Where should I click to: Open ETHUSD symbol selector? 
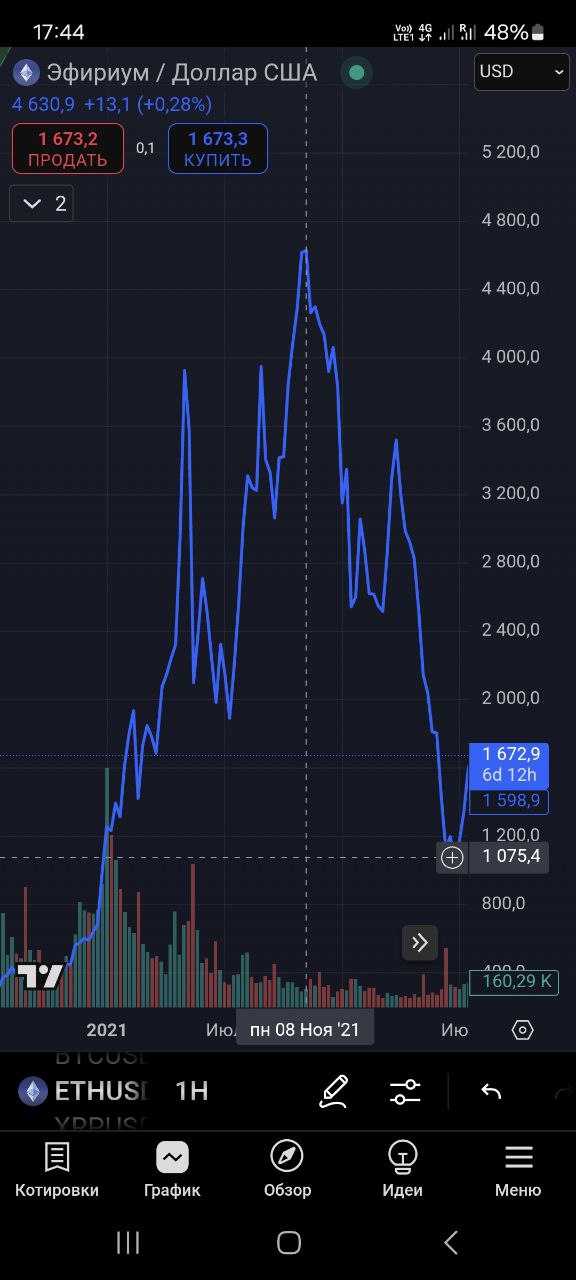click(x=84, y=1090)
